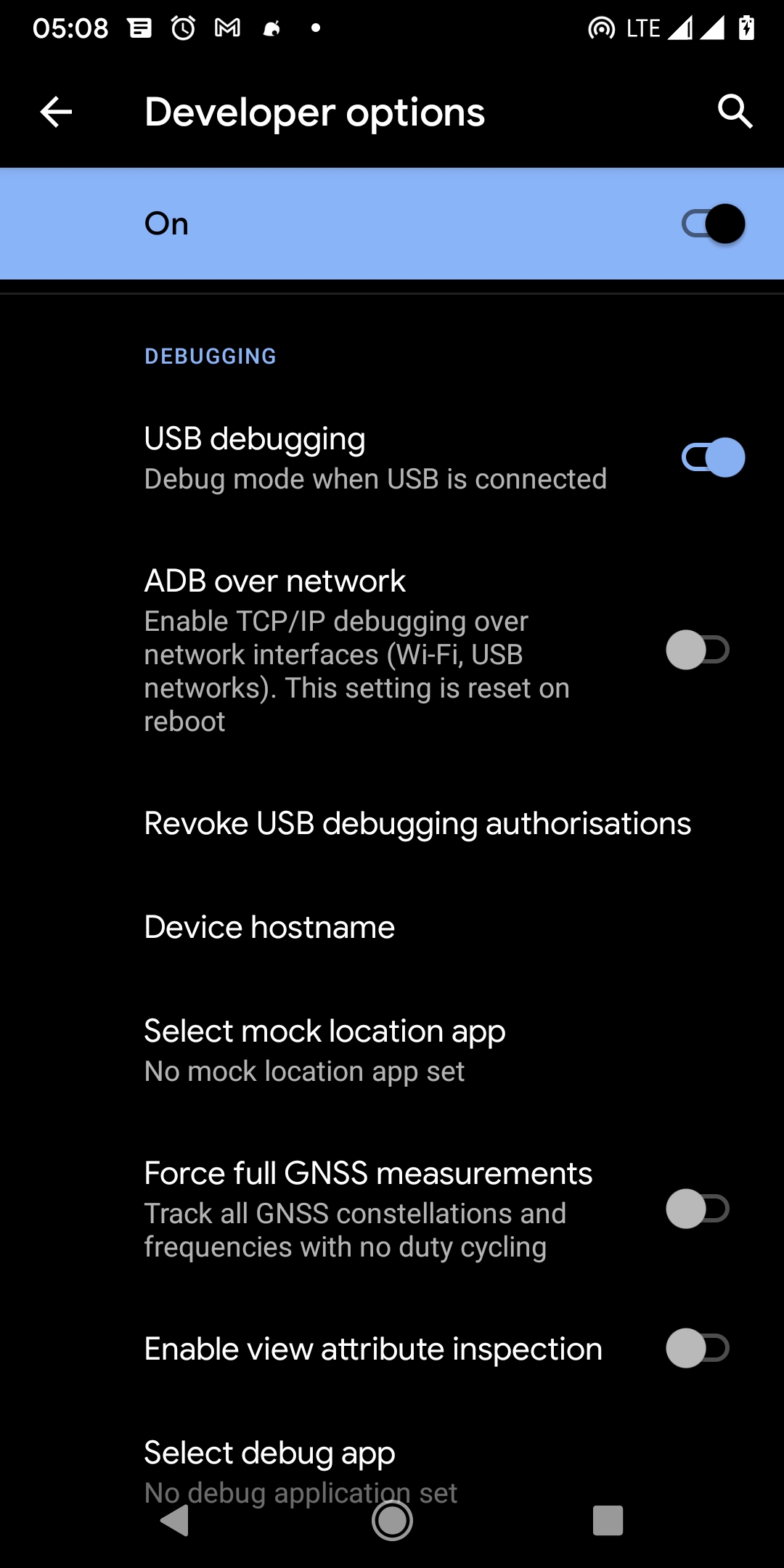Tap the alarm clock icon in status bar
The image size is (784, 1568).
[x=183, y=28]
